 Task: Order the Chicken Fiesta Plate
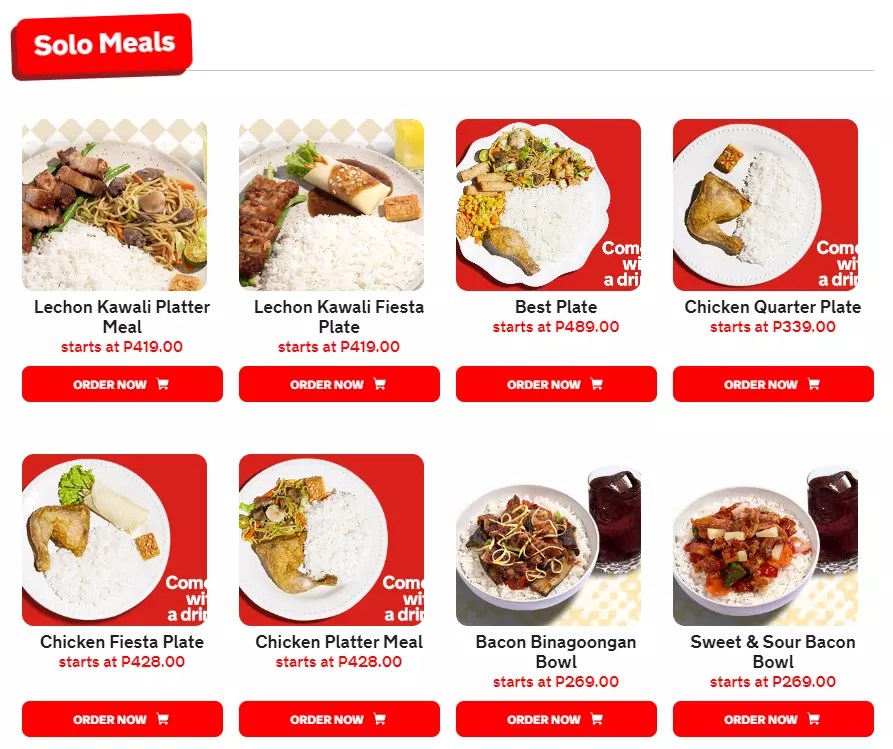122,719
